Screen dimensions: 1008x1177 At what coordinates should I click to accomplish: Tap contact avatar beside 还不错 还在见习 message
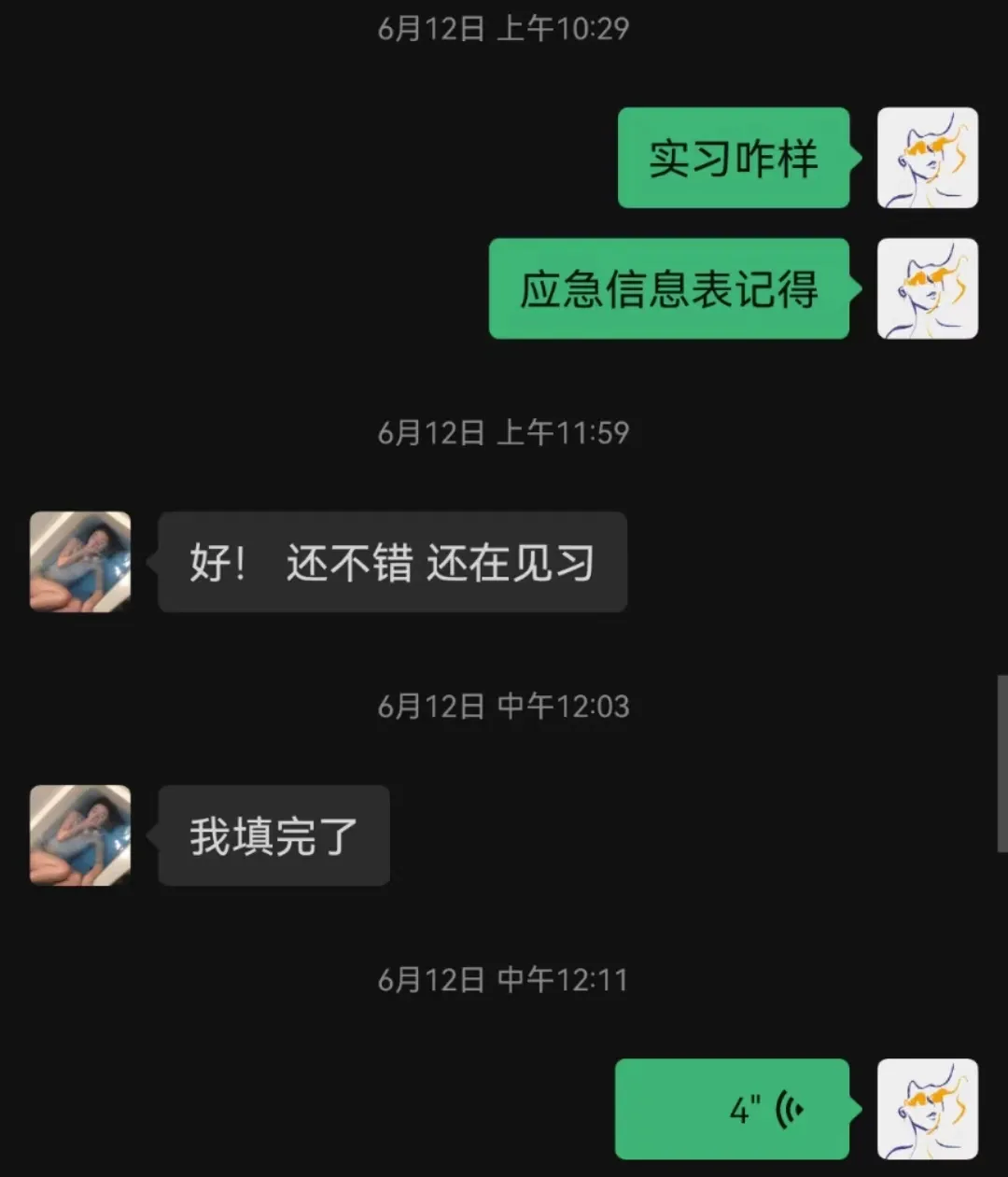pos(80,562)
